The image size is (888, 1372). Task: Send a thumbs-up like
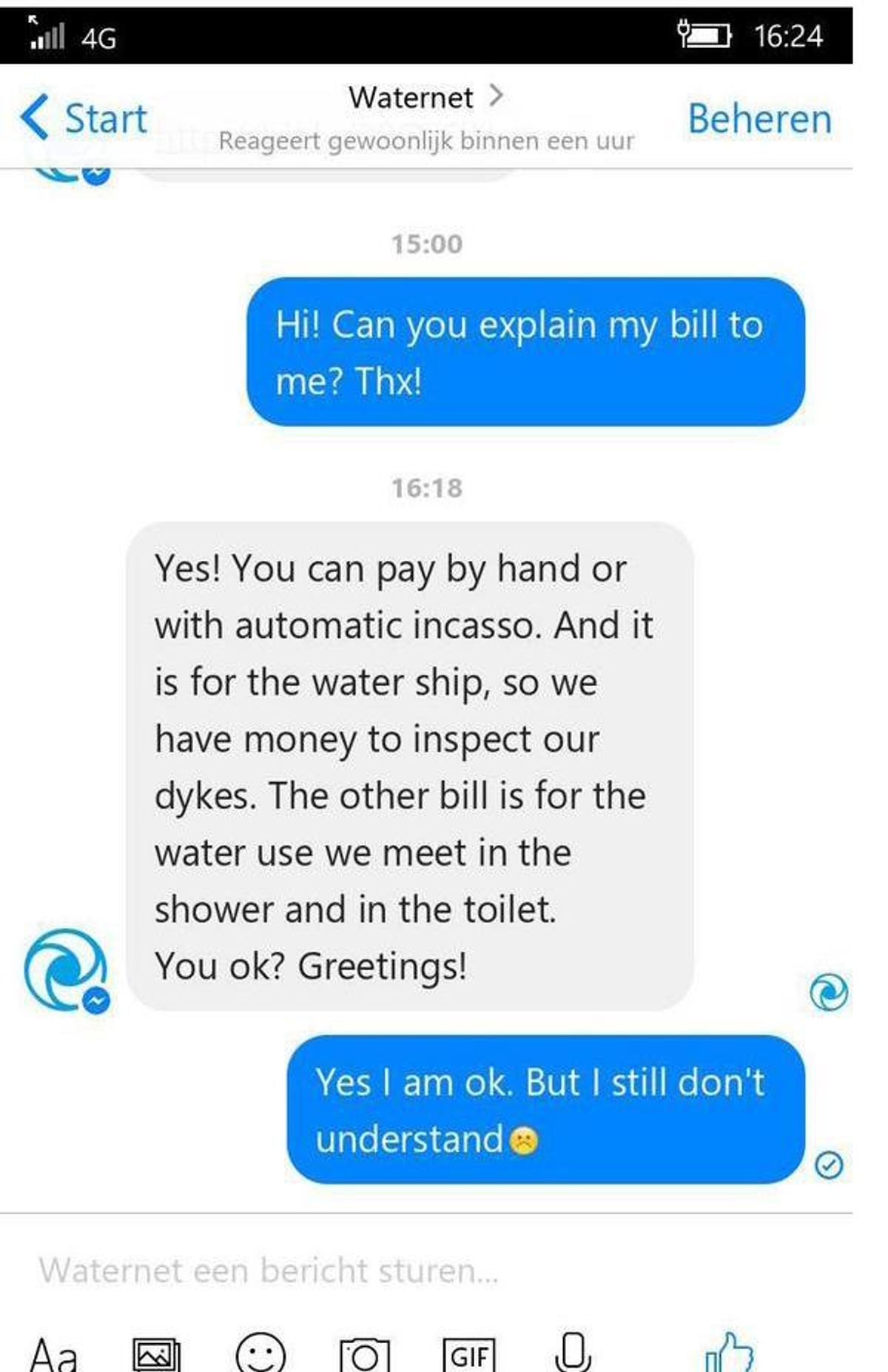[730, 1353]
